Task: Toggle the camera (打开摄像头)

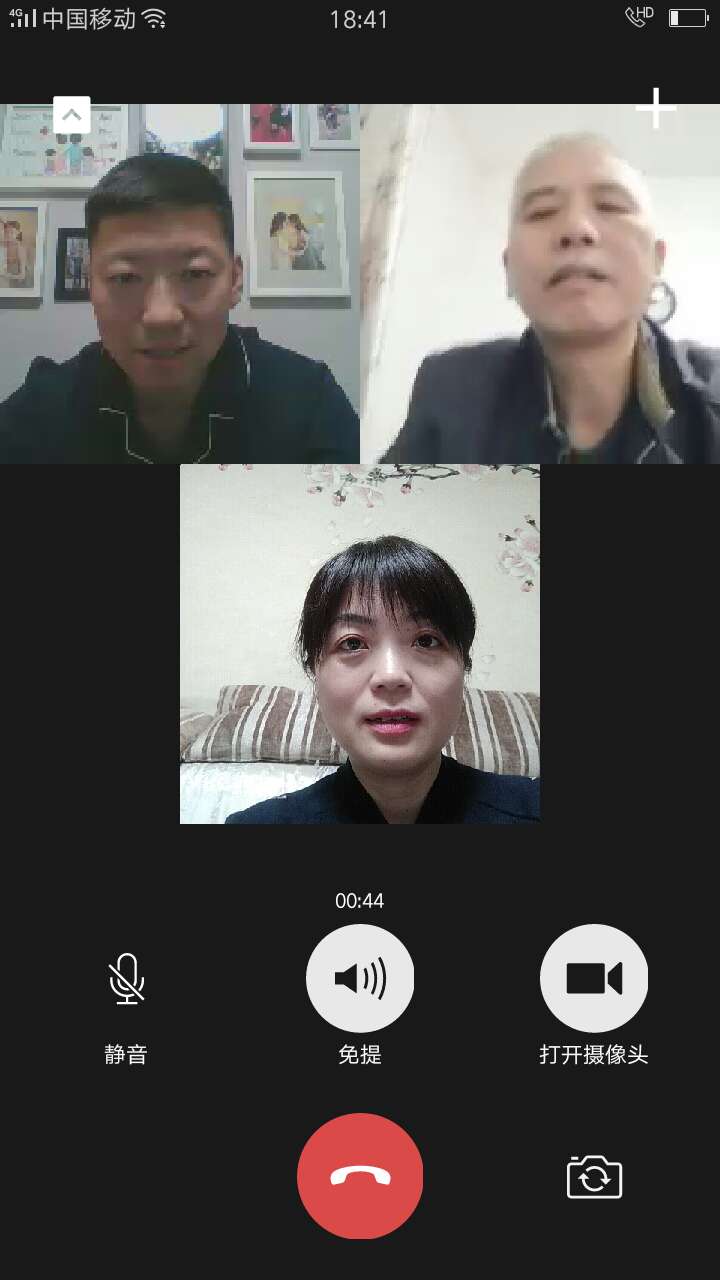Action: (594, 978)
